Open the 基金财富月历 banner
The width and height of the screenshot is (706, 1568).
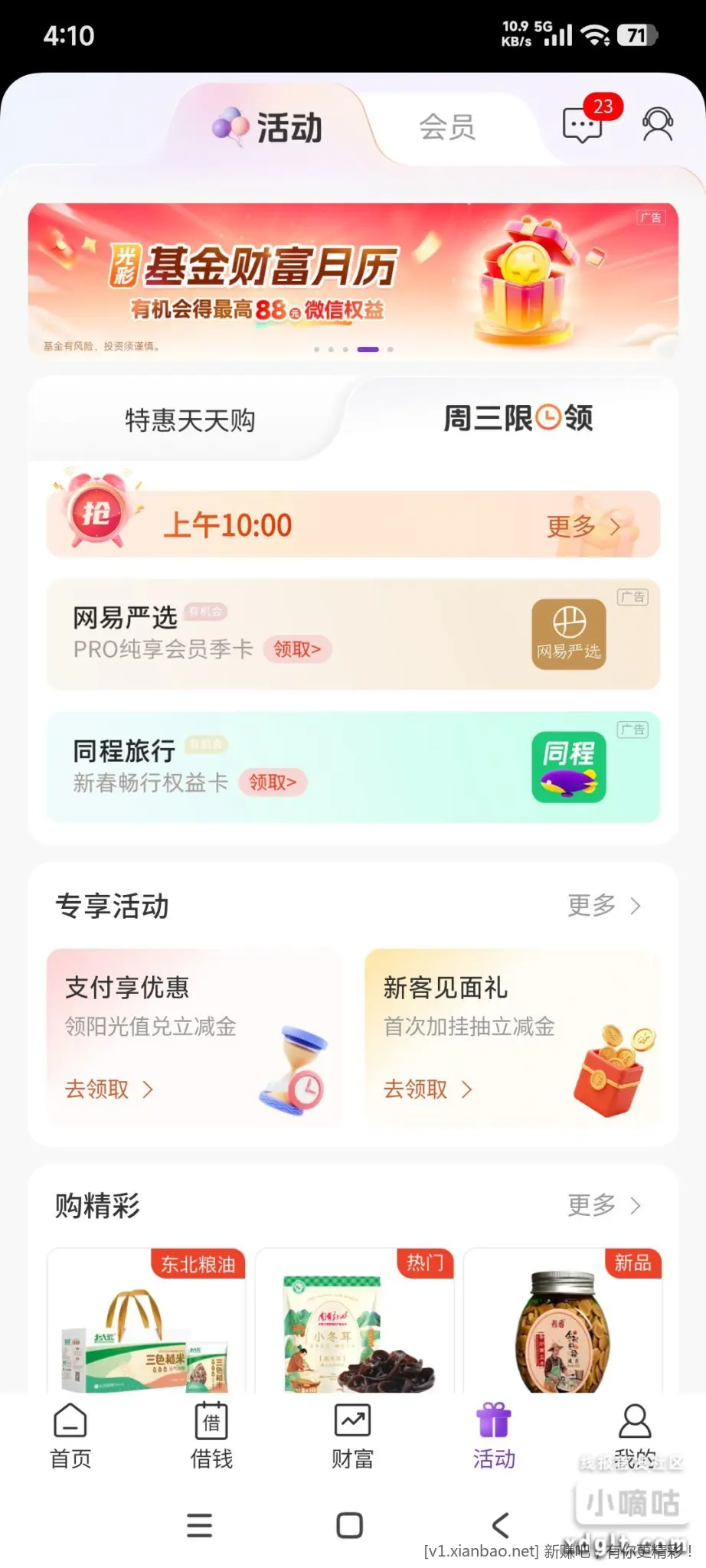click(x=353, y=279)
